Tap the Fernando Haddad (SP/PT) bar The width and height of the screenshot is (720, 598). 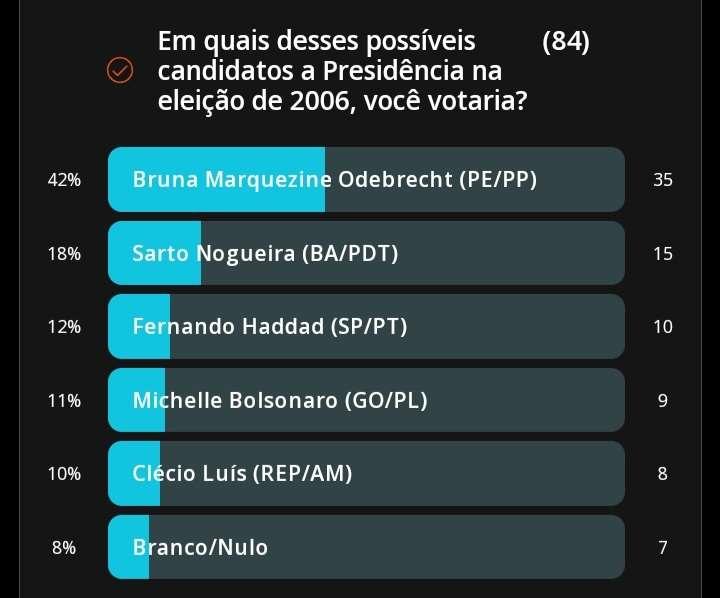[366, 326]
